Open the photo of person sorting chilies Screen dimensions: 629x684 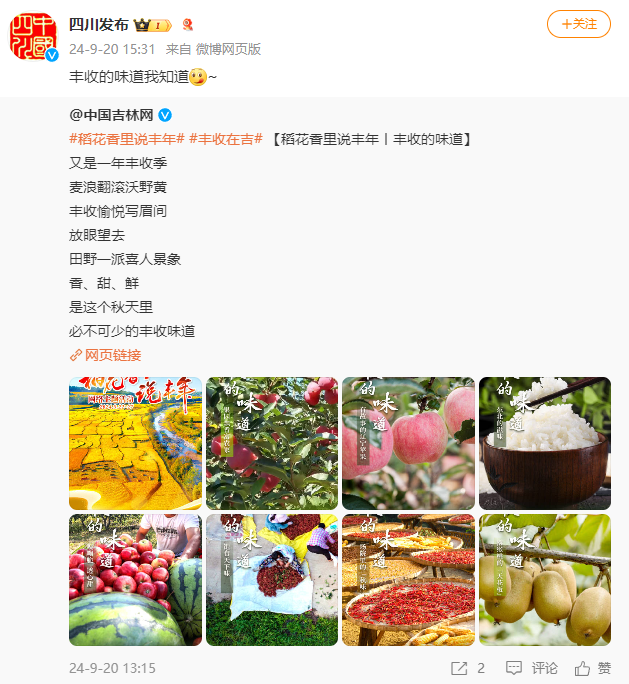pyautogui.click(x=272, y=580)
